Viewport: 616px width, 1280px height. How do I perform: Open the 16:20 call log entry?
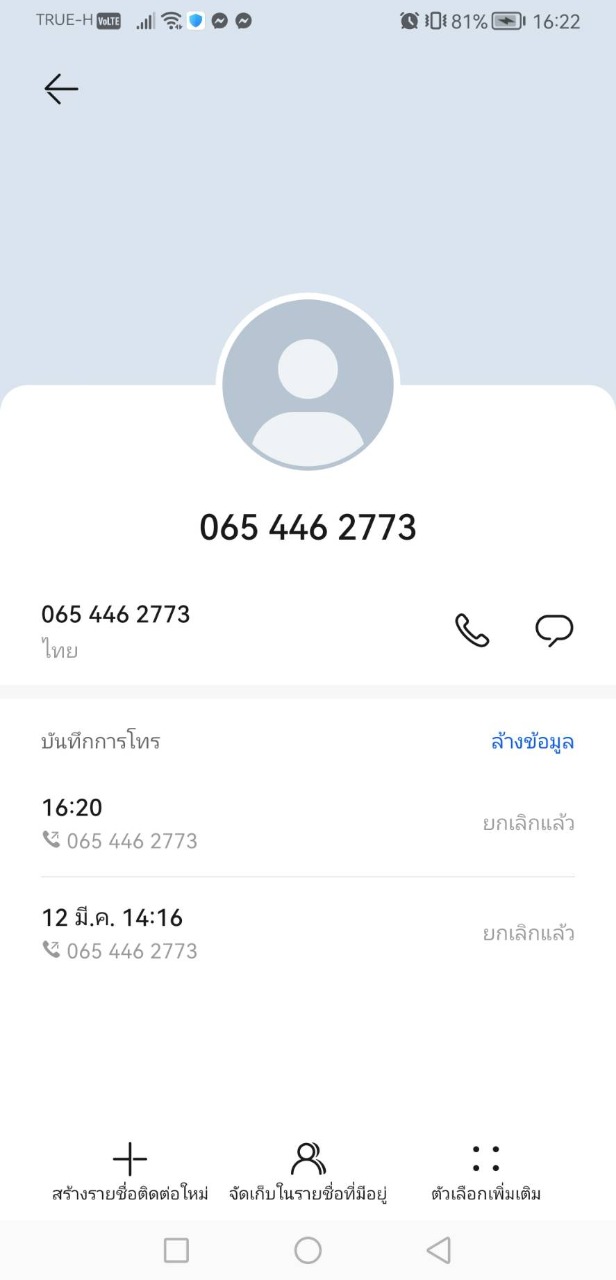(308, 823)
